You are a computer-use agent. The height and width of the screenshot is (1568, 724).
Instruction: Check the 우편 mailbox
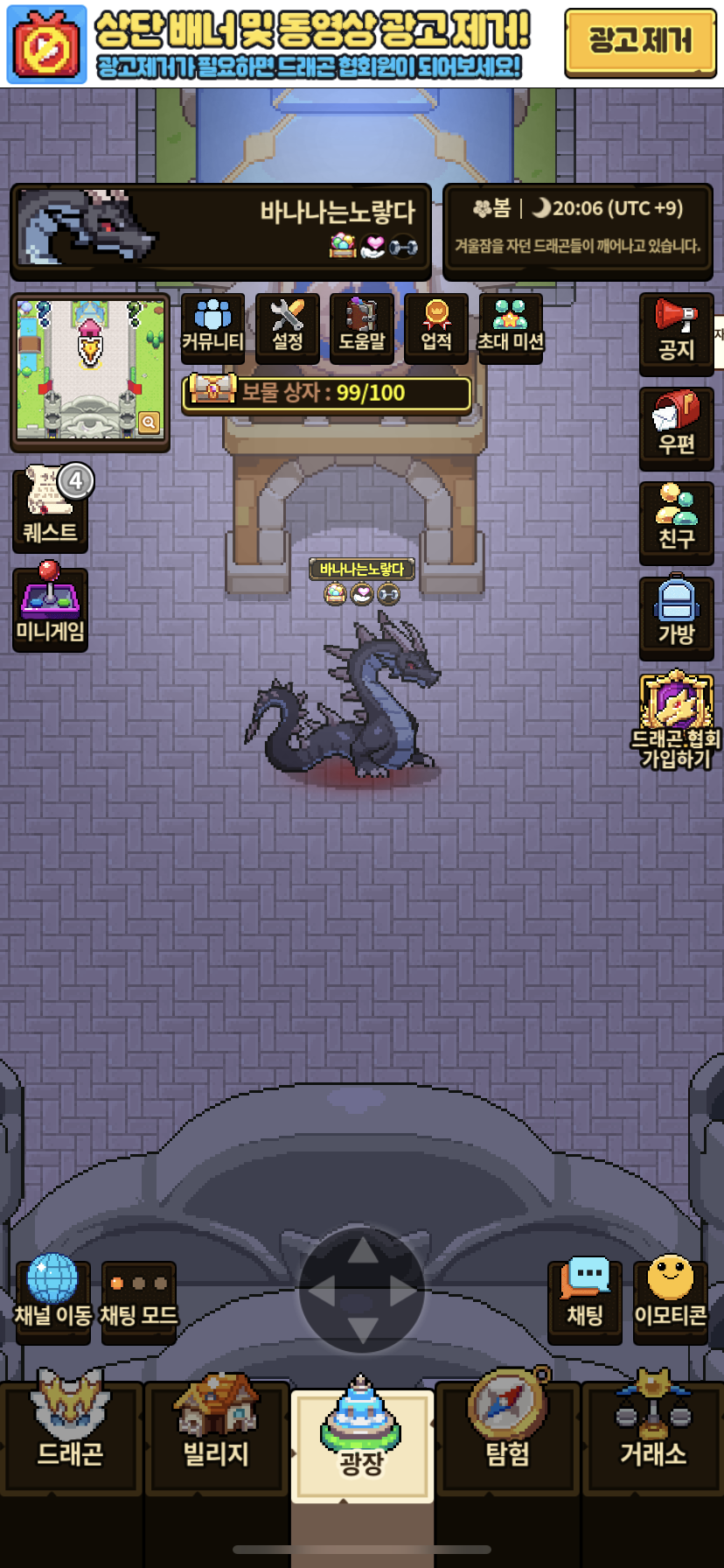point(676,428)
